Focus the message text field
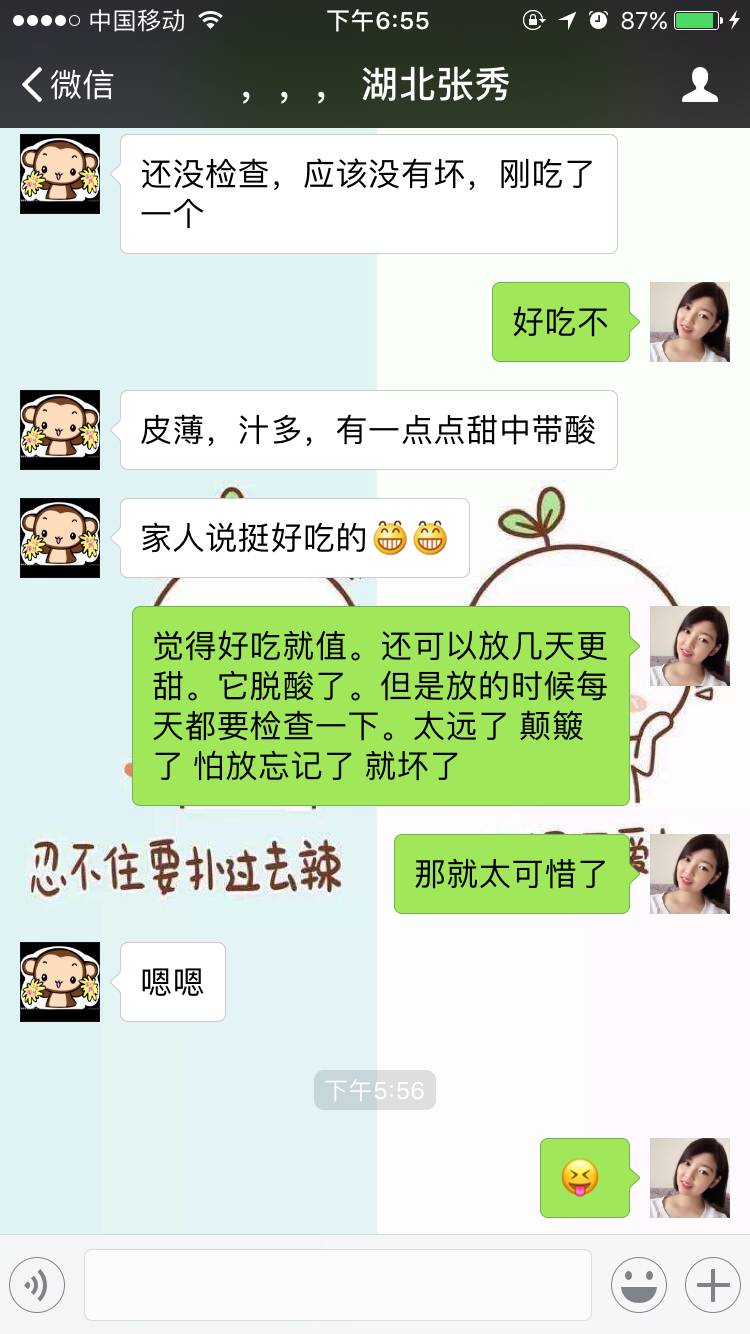750x1334 pixels. tap(337, 1285)
